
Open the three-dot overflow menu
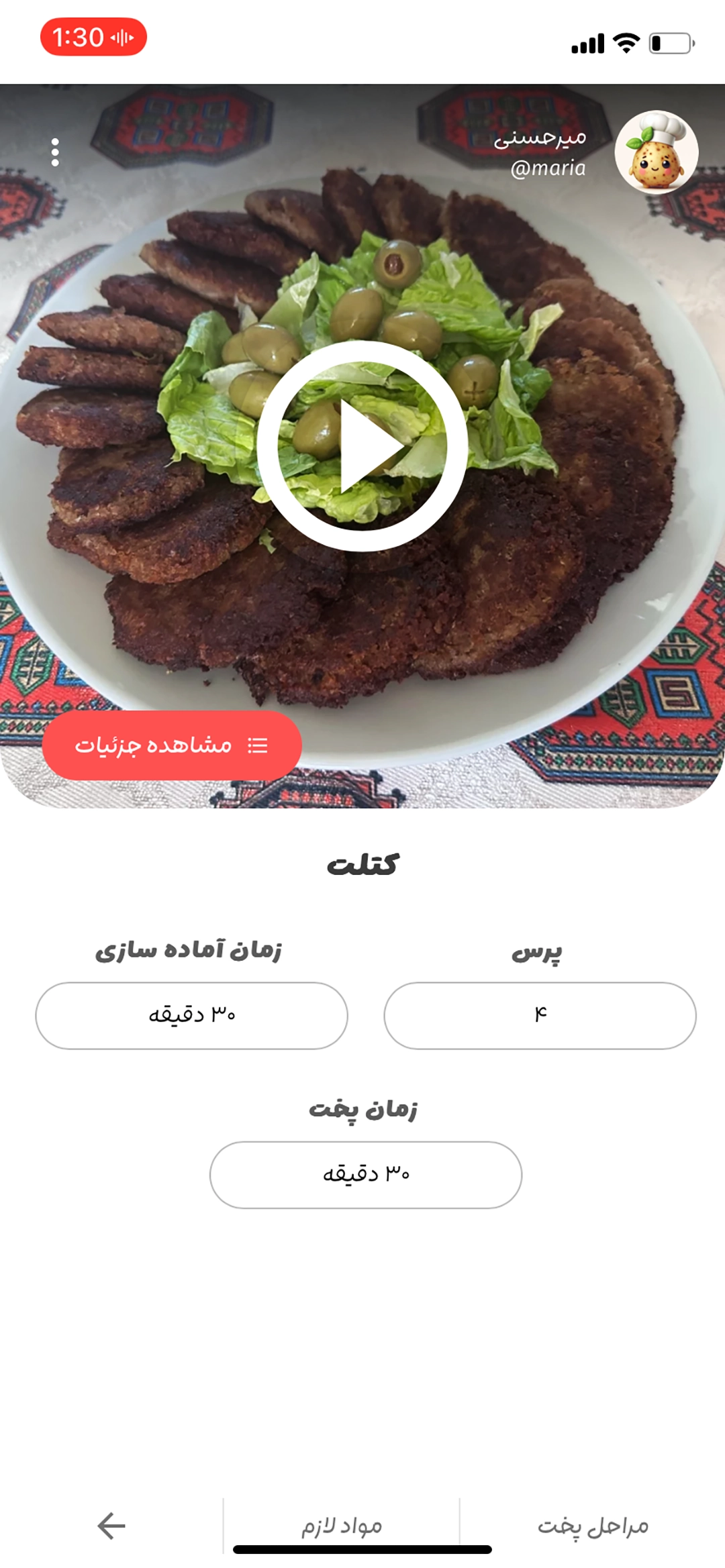[55, 152]
